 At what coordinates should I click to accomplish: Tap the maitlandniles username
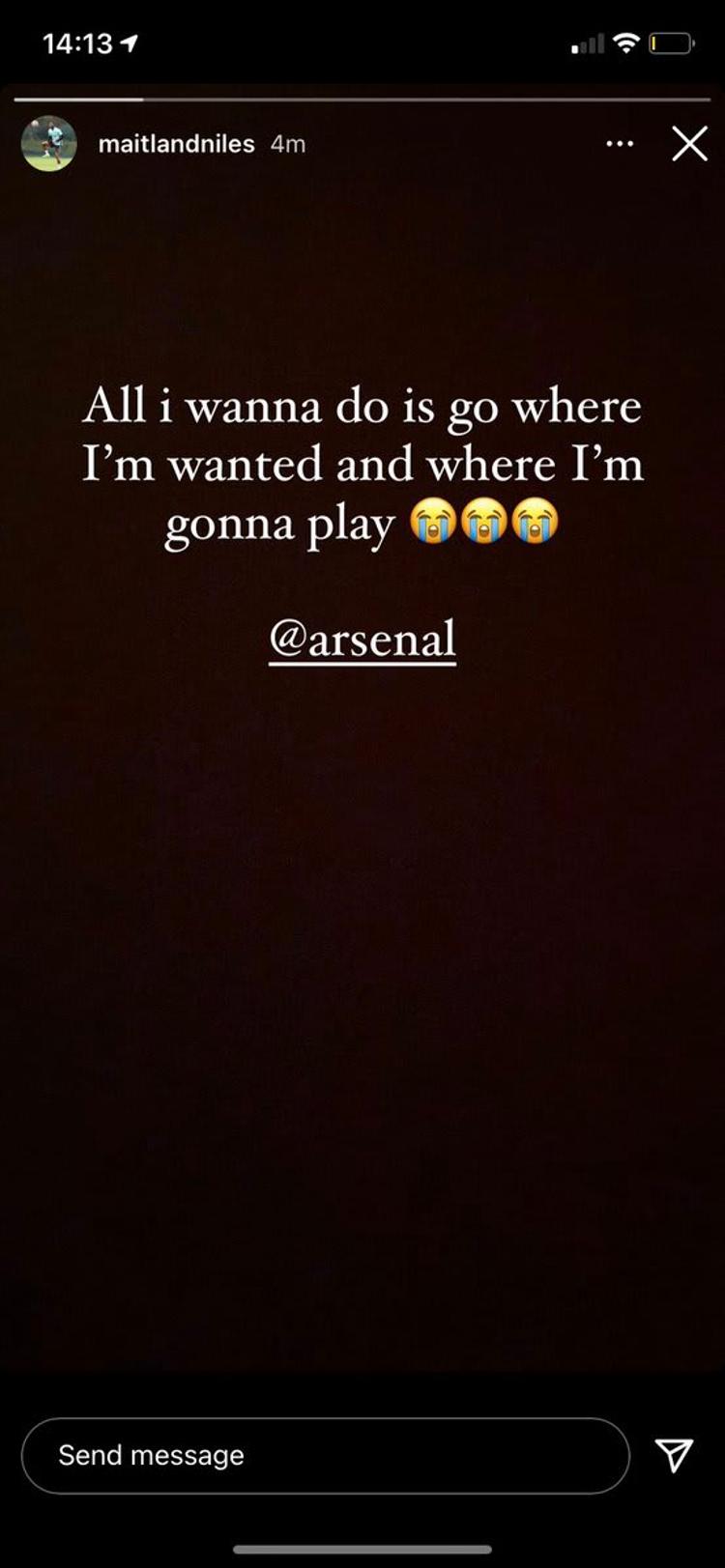(x=175, y=143)
